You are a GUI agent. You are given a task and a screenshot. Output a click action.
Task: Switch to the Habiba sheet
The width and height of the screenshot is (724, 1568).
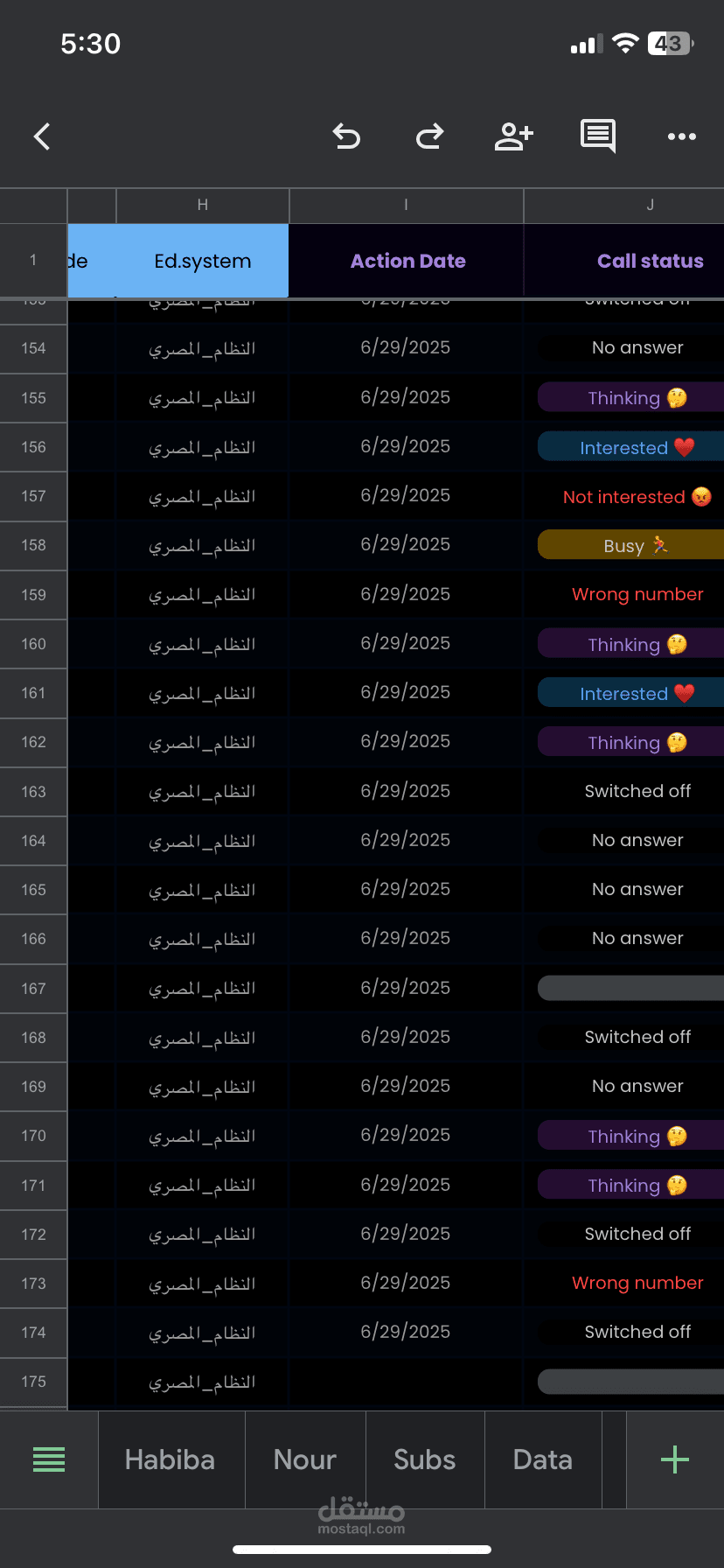171,1459
